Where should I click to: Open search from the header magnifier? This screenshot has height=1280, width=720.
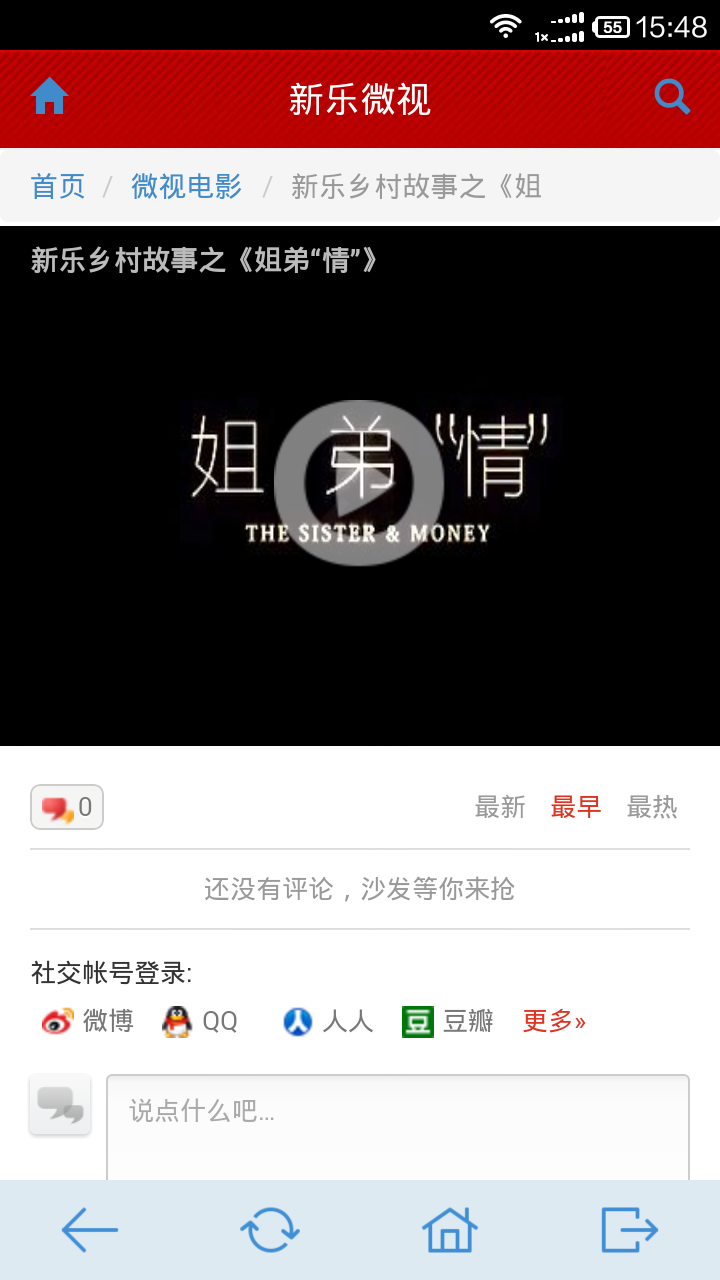coord(672,97)
